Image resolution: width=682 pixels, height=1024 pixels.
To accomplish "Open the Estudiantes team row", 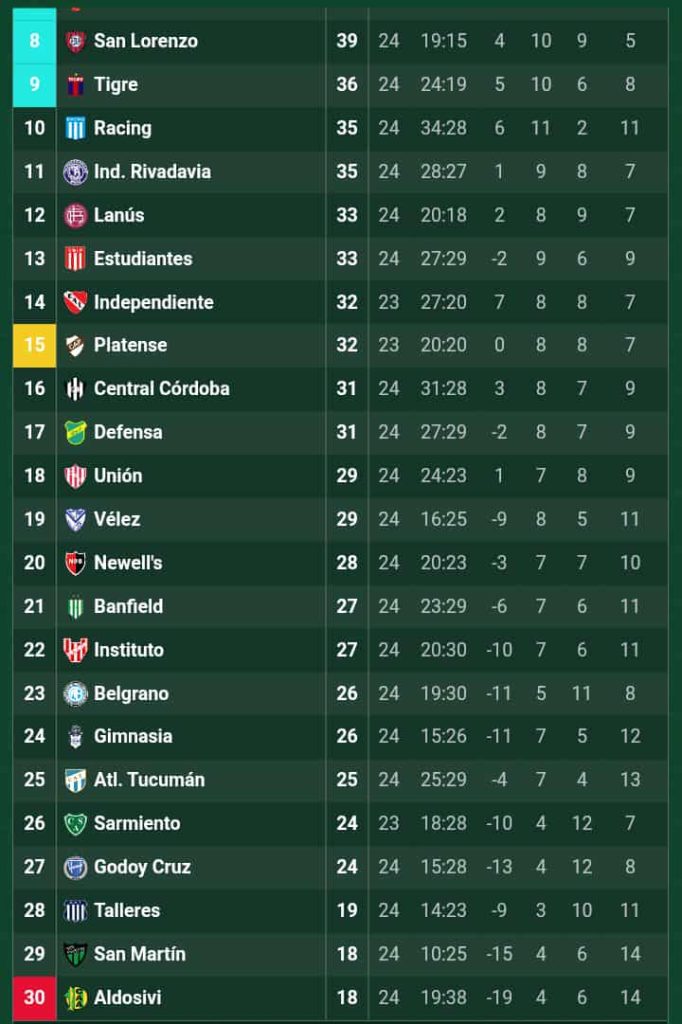I will point(143,259).
